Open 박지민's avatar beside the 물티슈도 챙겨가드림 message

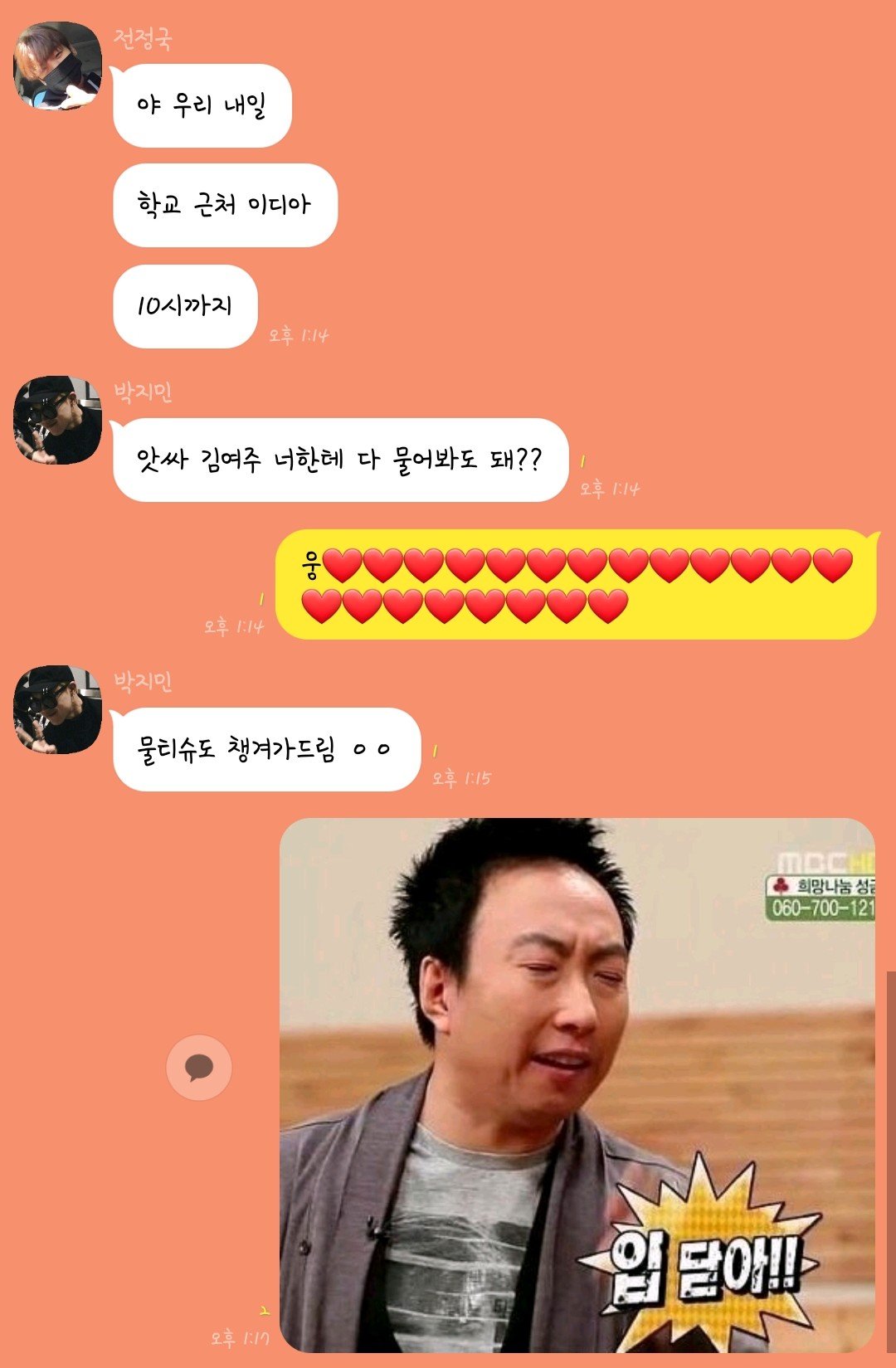click(57, 710)
